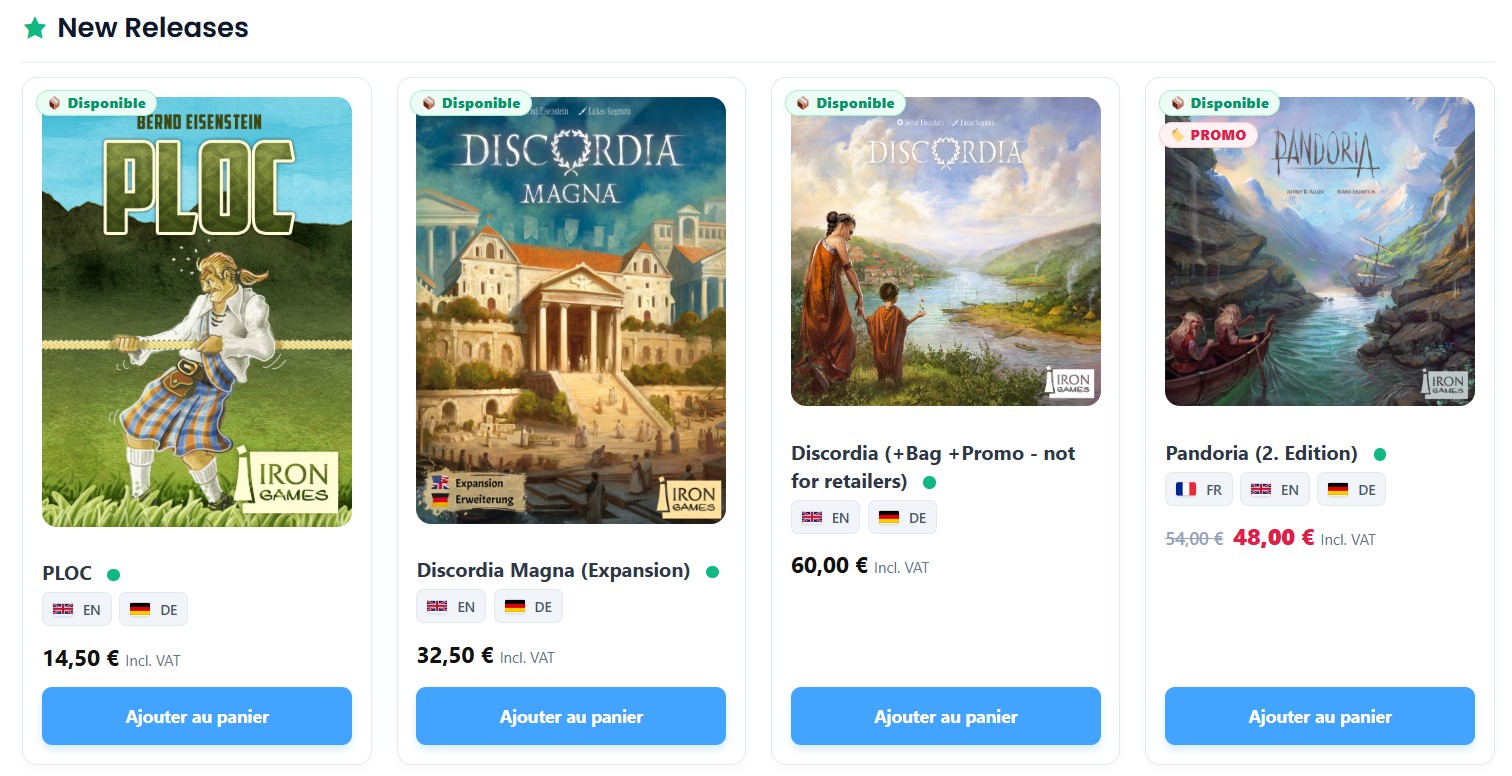The image size is (1512, 776).
Task: Open Discordia Magna (Expansion) title link
Action: tap(553, 570)
